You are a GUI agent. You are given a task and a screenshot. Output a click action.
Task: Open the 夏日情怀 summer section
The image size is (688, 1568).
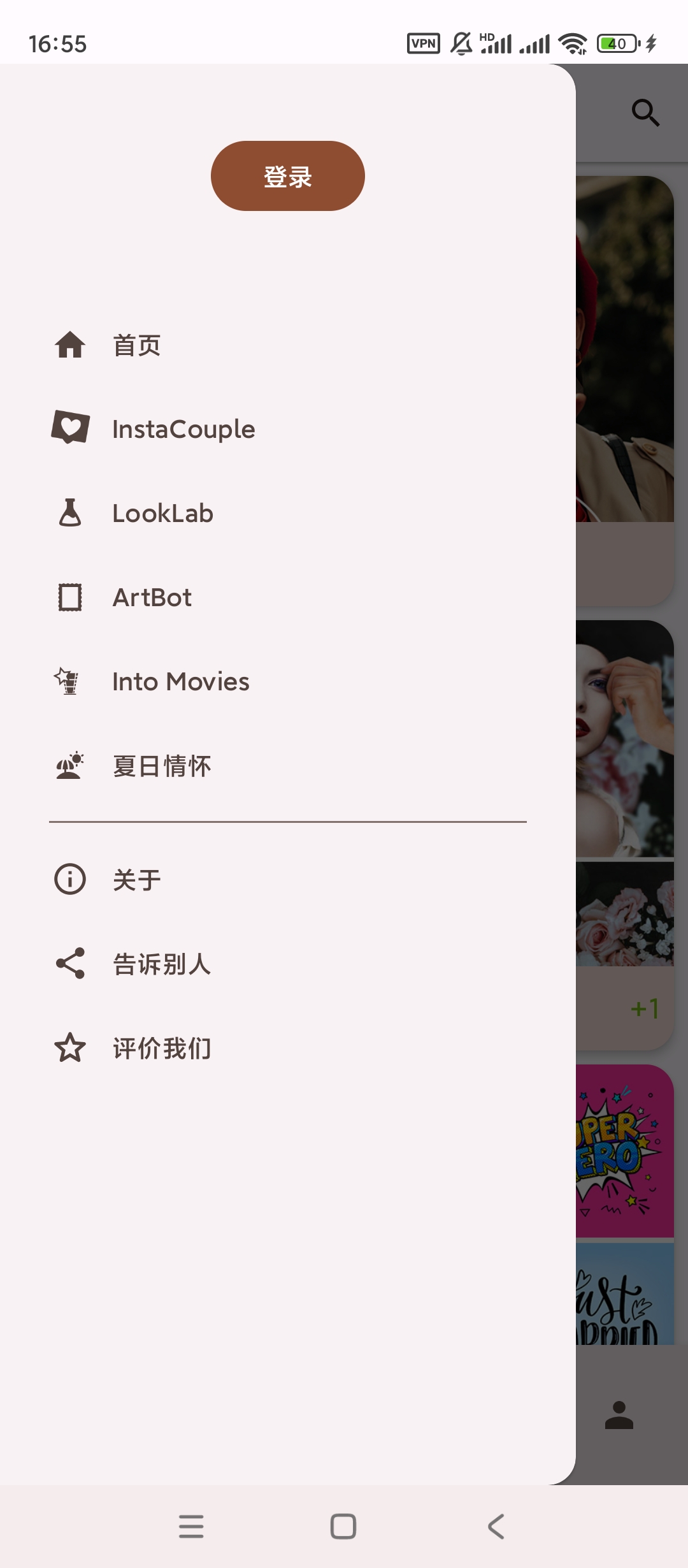pyautogui.click(x=162, y=766)
